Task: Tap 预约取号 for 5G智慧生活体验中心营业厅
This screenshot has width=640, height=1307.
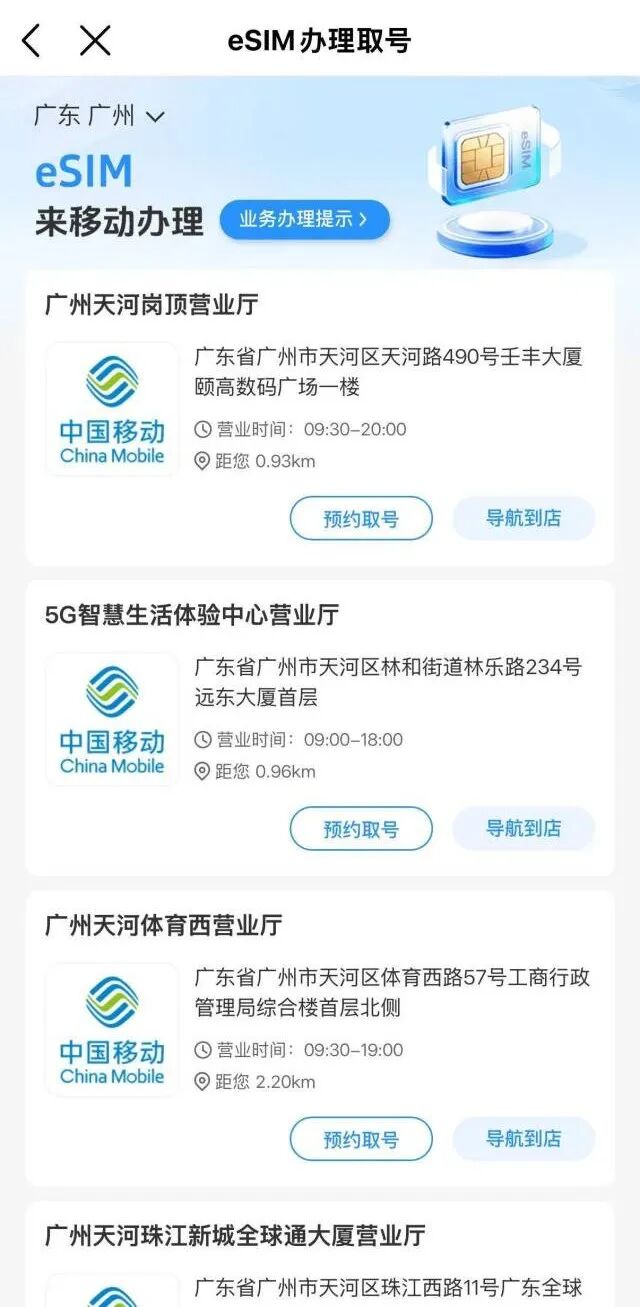Action: (361, 828)
